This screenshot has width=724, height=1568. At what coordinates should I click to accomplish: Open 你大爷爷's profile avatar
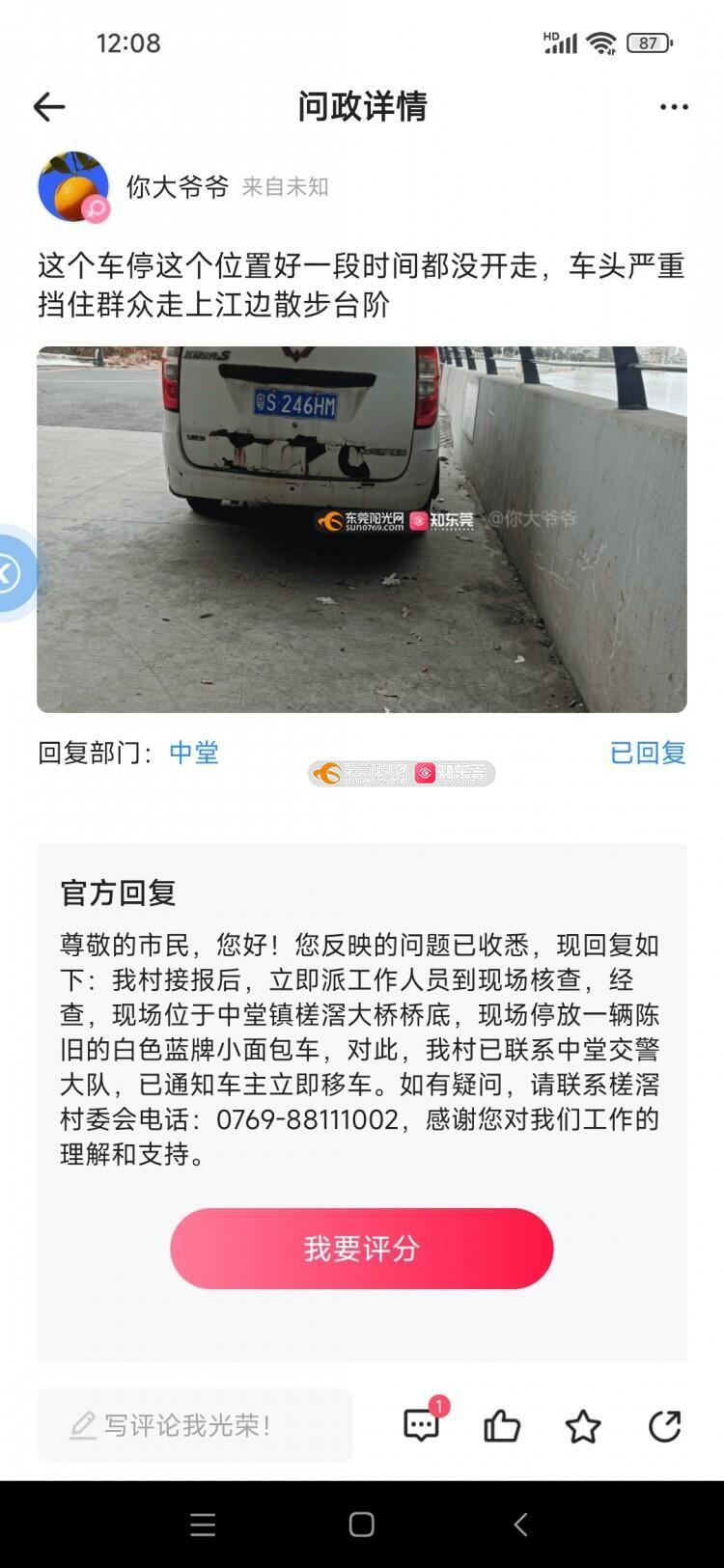73,186
